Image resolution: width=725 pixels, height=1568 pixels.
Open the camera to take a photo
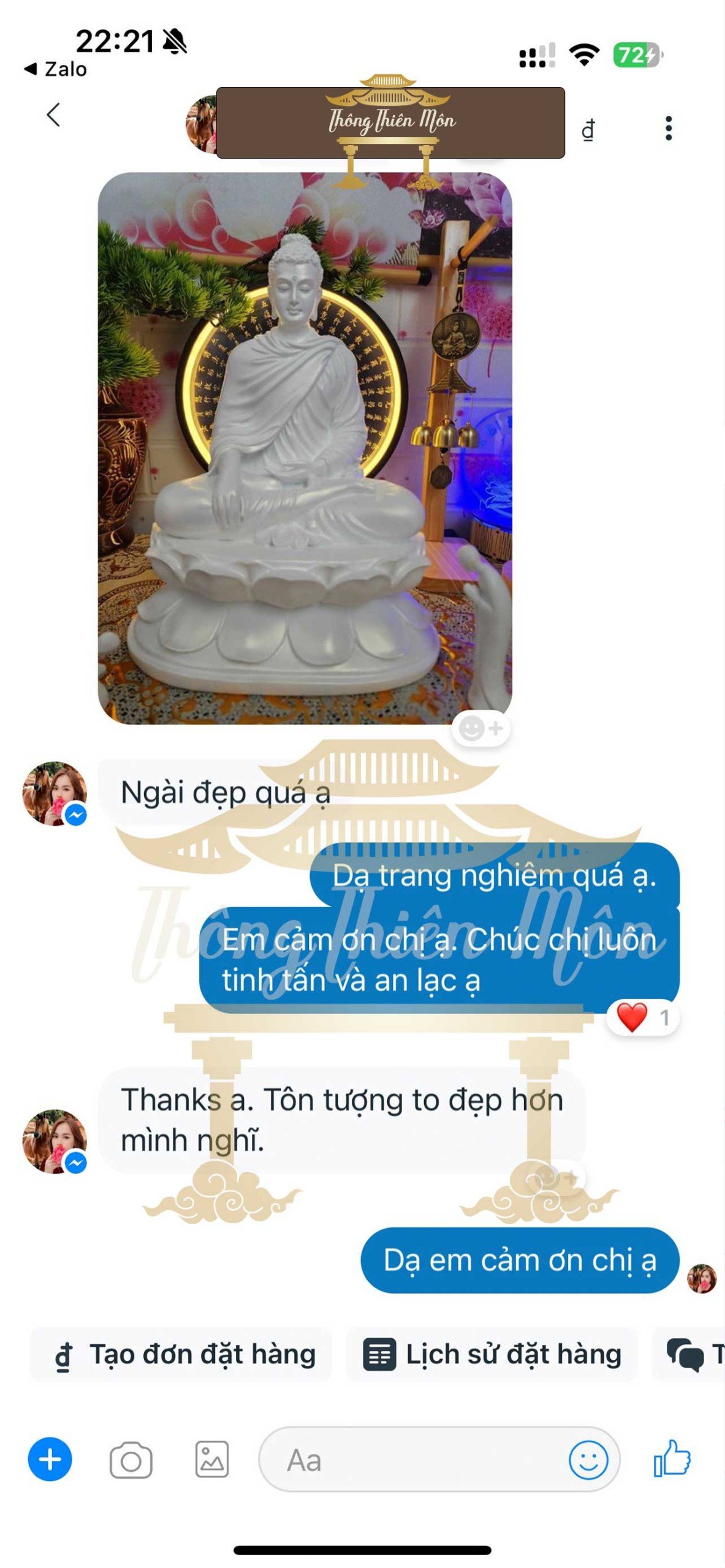(x=131, y=1461)
